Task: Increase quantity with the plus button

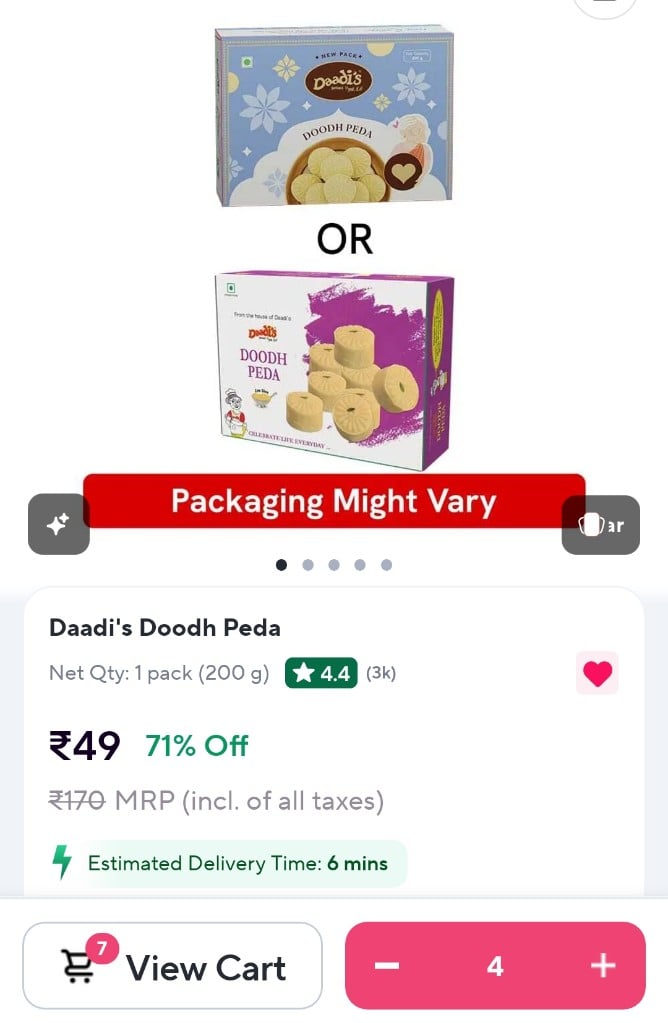Action: click(x=602, y=966)
